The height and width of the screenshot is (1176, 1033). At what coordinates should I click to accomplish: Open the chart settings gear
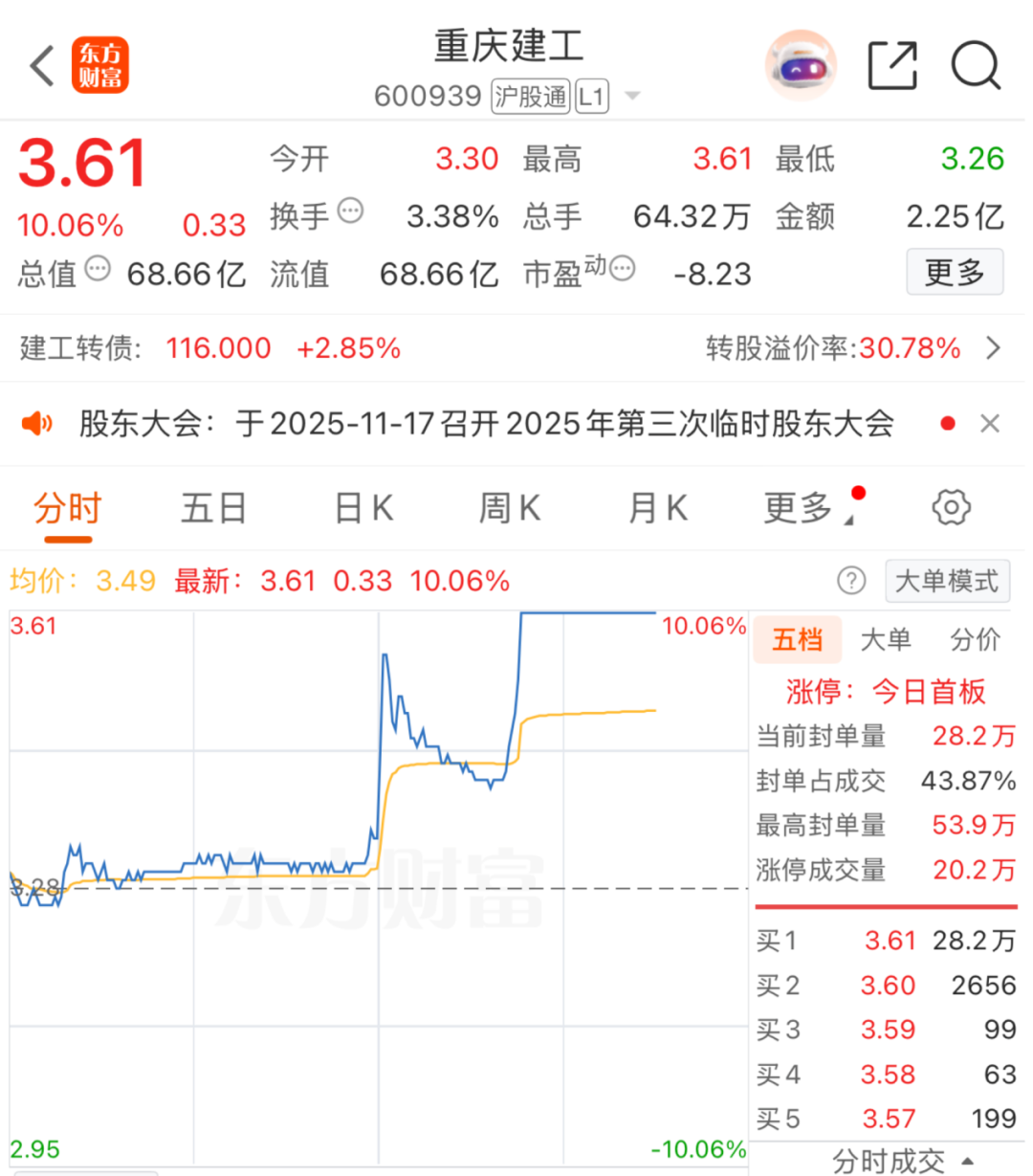[x=951, y=507]
